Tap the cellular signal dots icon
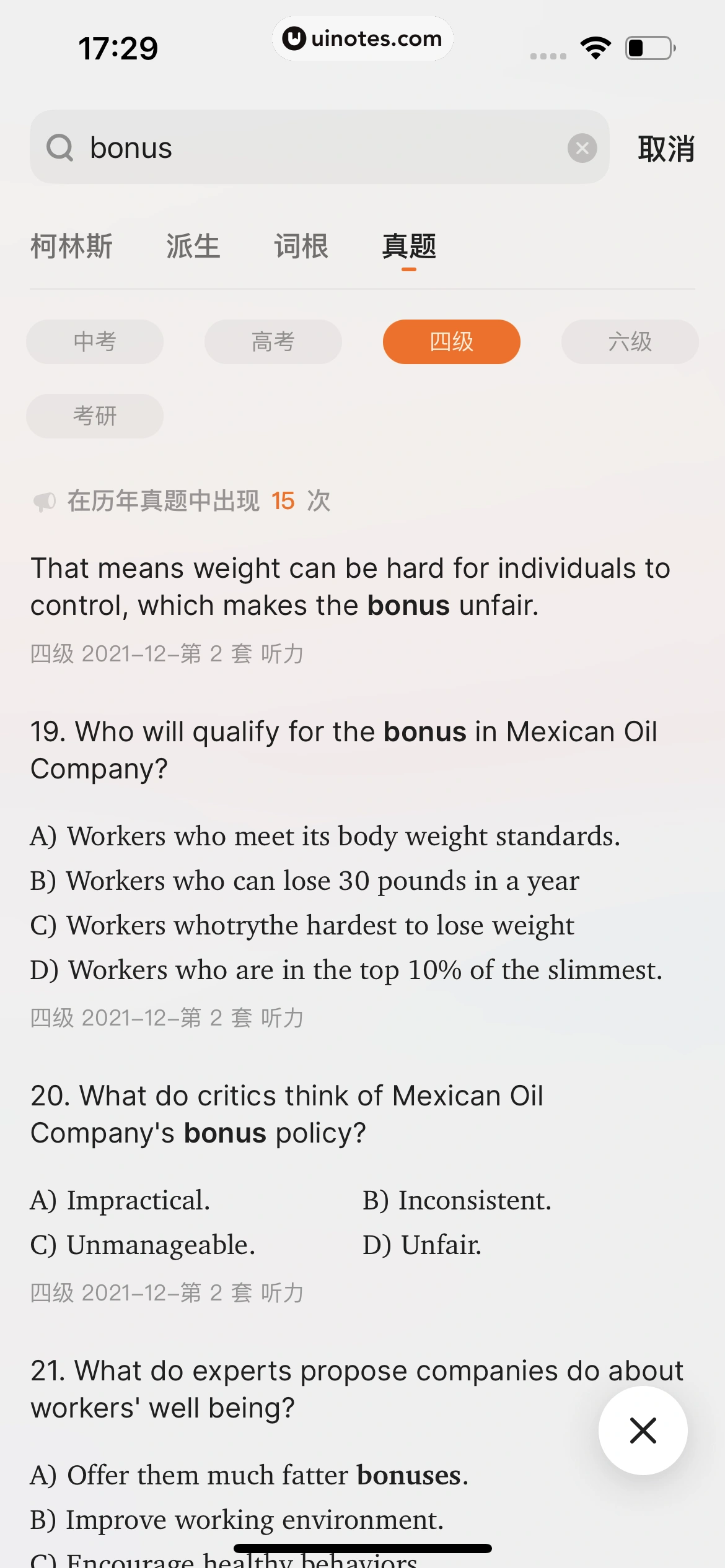Image resolution: width=725 pixels, height=1568 pixels. tap(548, 55)
